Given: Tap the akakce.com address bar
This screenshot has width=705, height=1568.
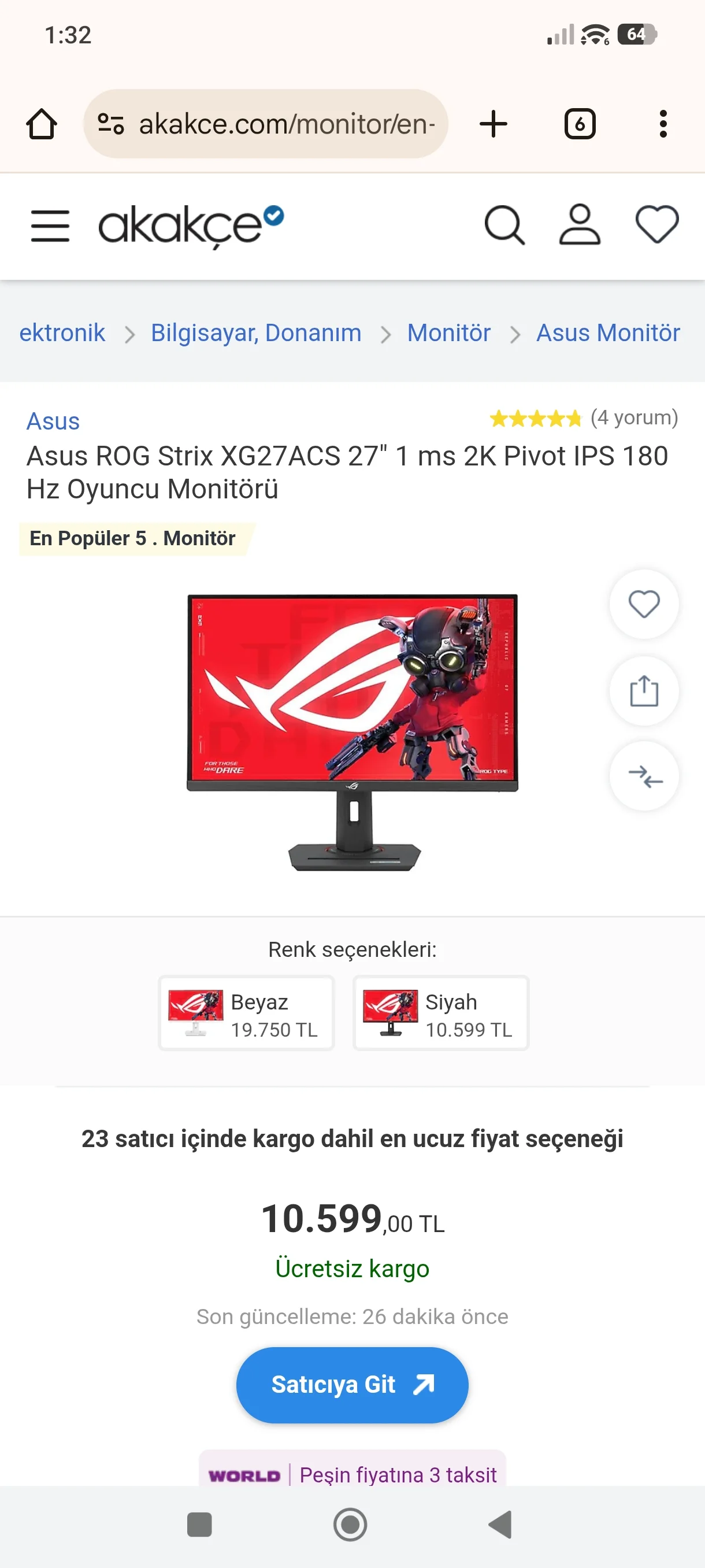Looking at the screenshot, I should [x=286, y=124].
